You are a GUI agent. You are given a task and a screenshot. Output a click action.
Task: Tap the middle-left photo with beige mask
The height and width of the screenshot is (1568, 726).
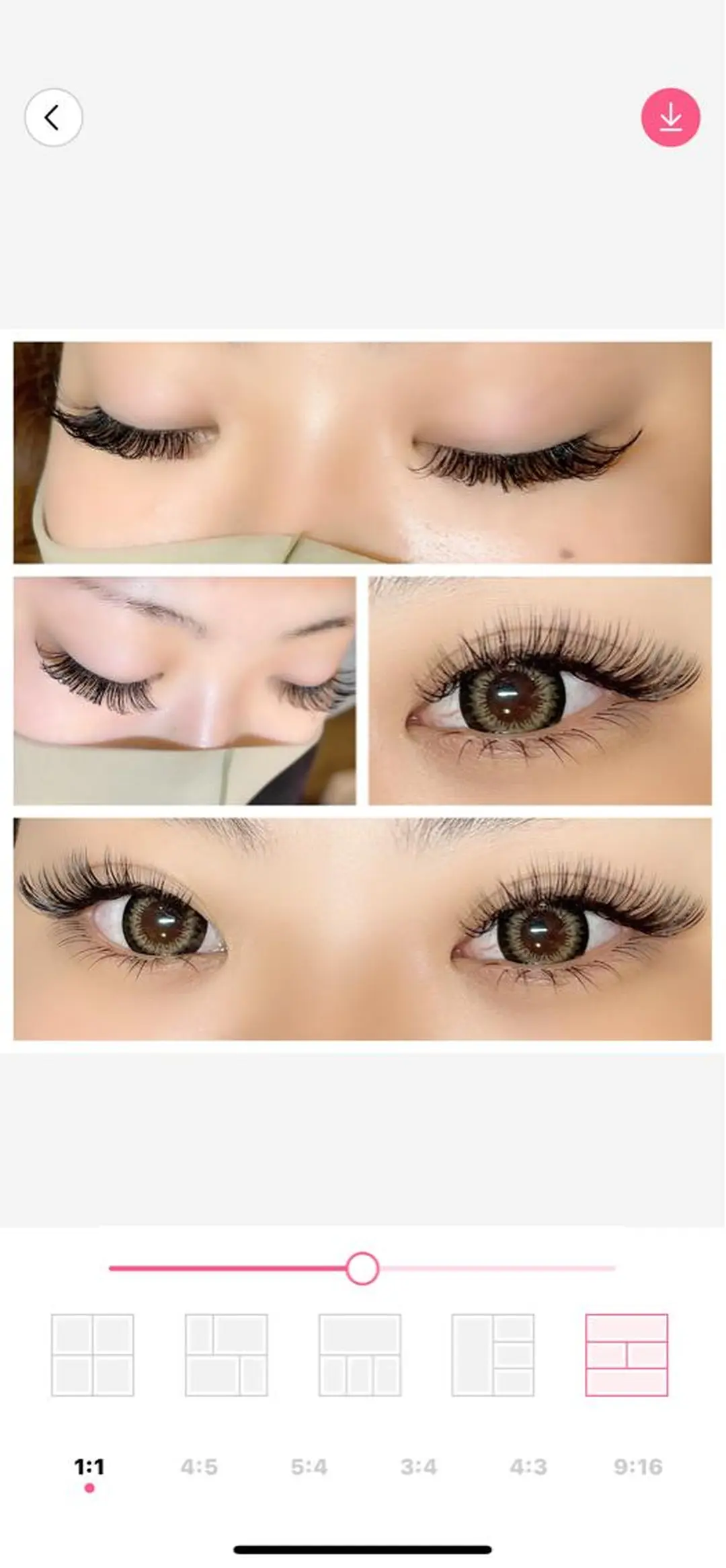184,691
